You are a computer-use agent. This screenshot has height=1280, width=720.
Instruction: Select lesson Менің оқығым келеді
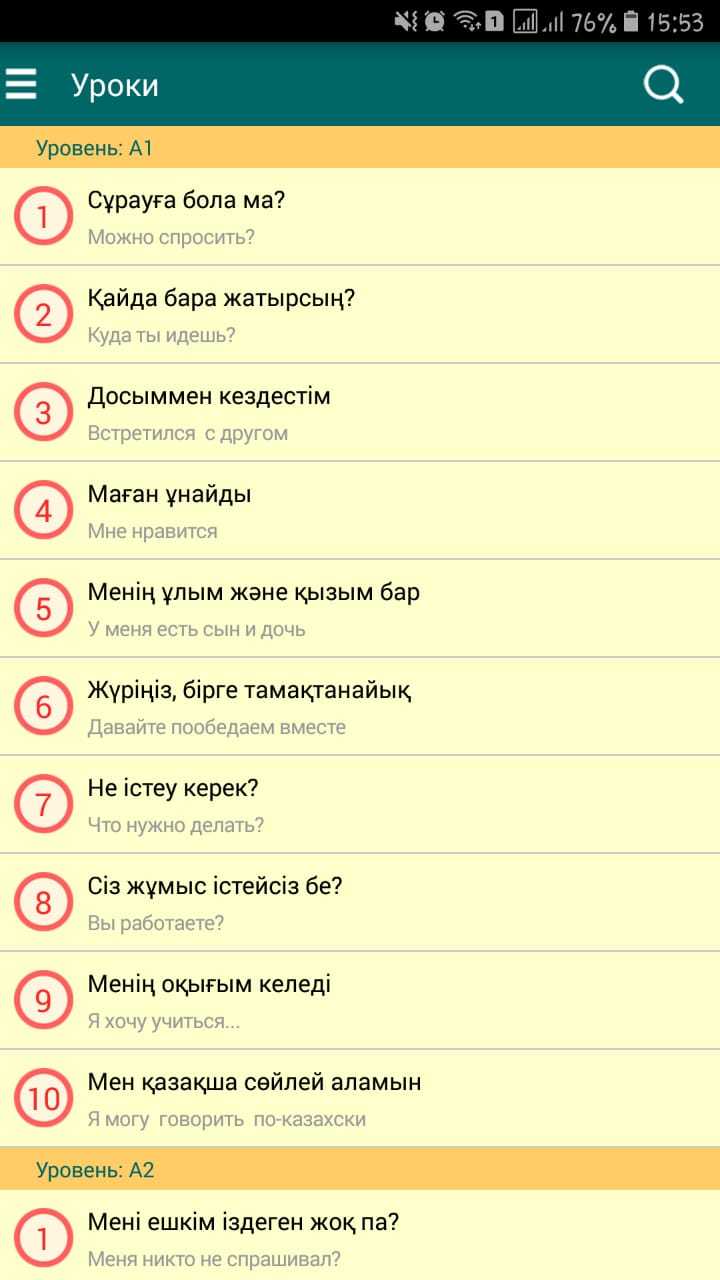pos(360,1001)
